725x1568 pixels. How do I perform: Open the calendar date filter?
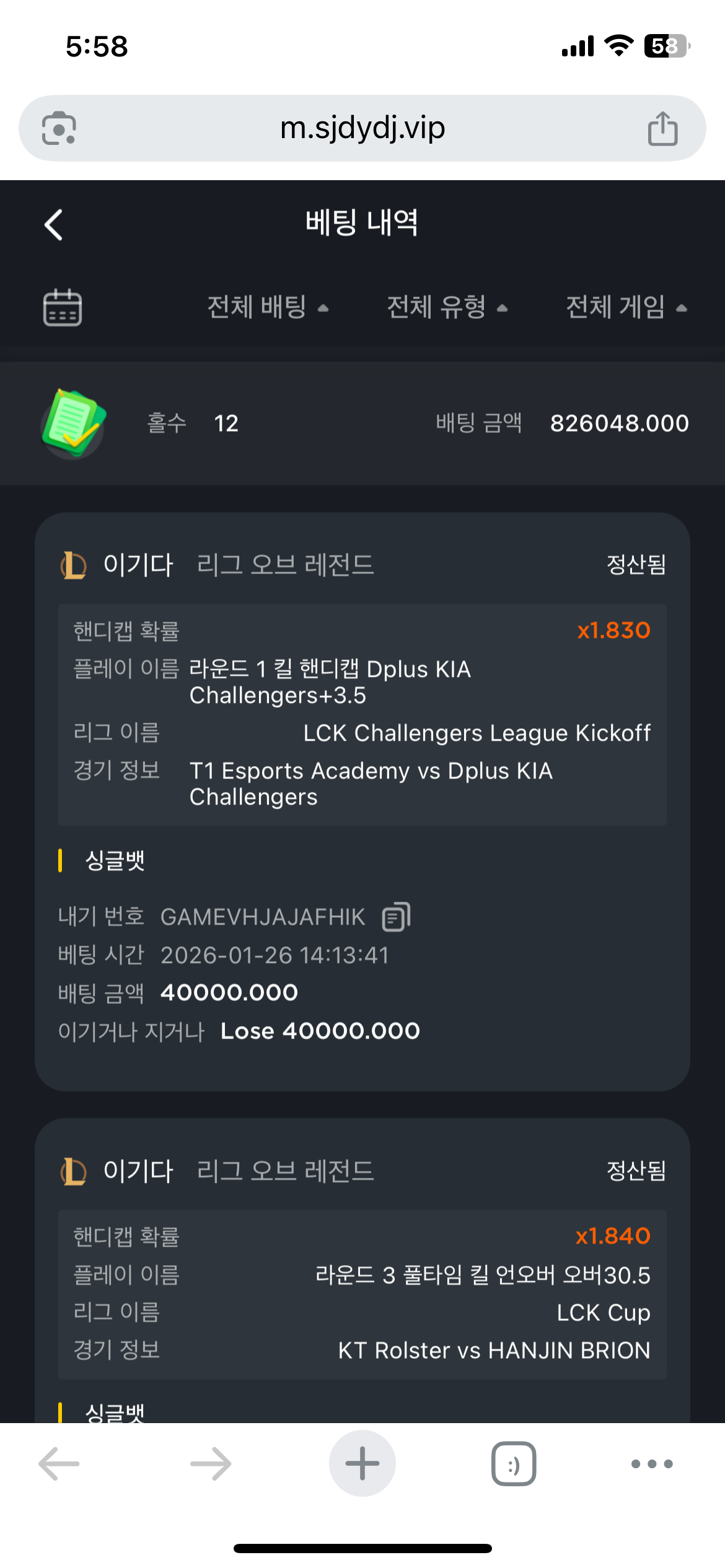click(x=62, y=307)
